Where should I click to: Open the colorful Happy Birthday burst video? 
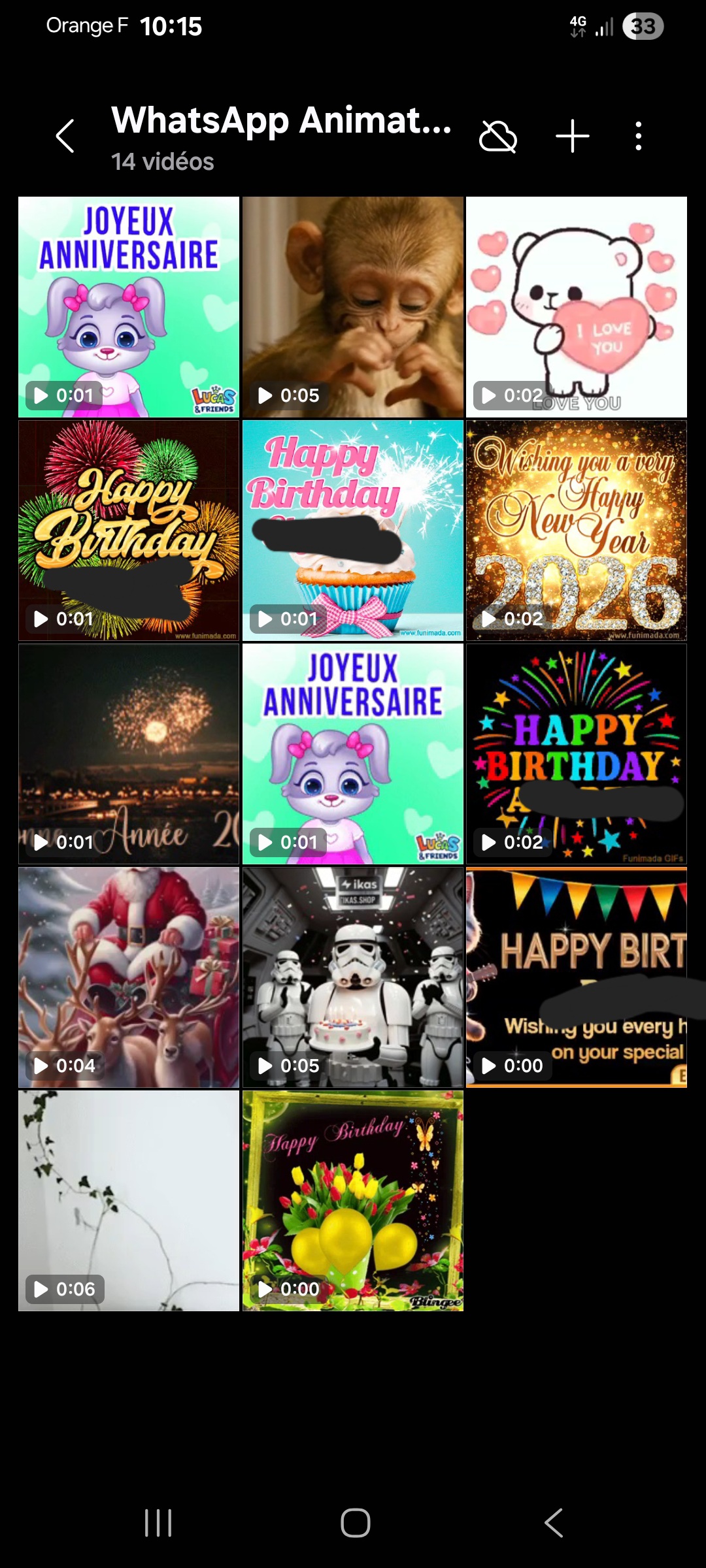576,754
